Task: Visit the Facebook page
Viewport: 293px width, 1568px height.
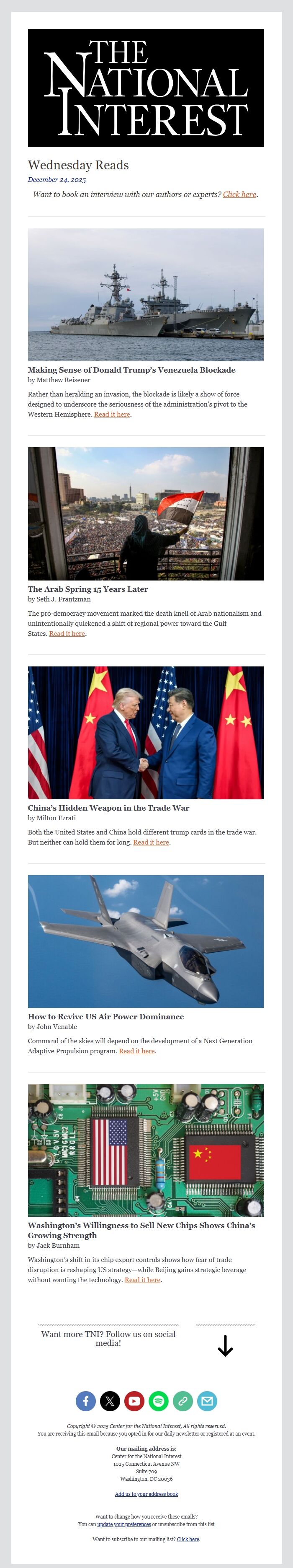Action: coord(86,1401)
